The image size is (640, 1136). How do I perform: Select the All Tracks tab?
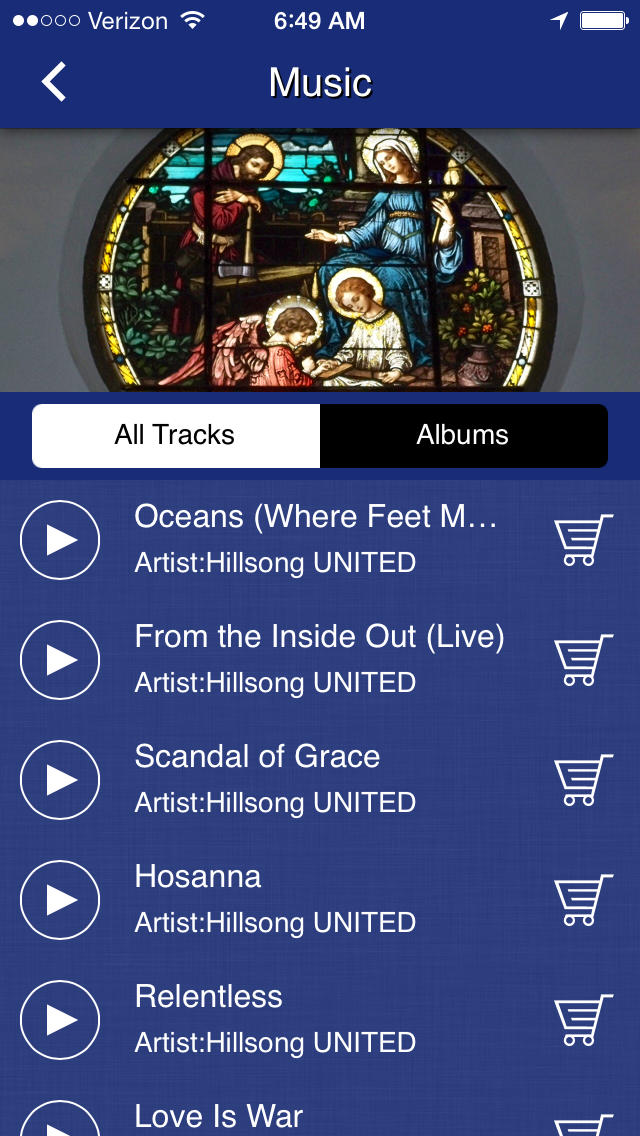tap(175, 435)
